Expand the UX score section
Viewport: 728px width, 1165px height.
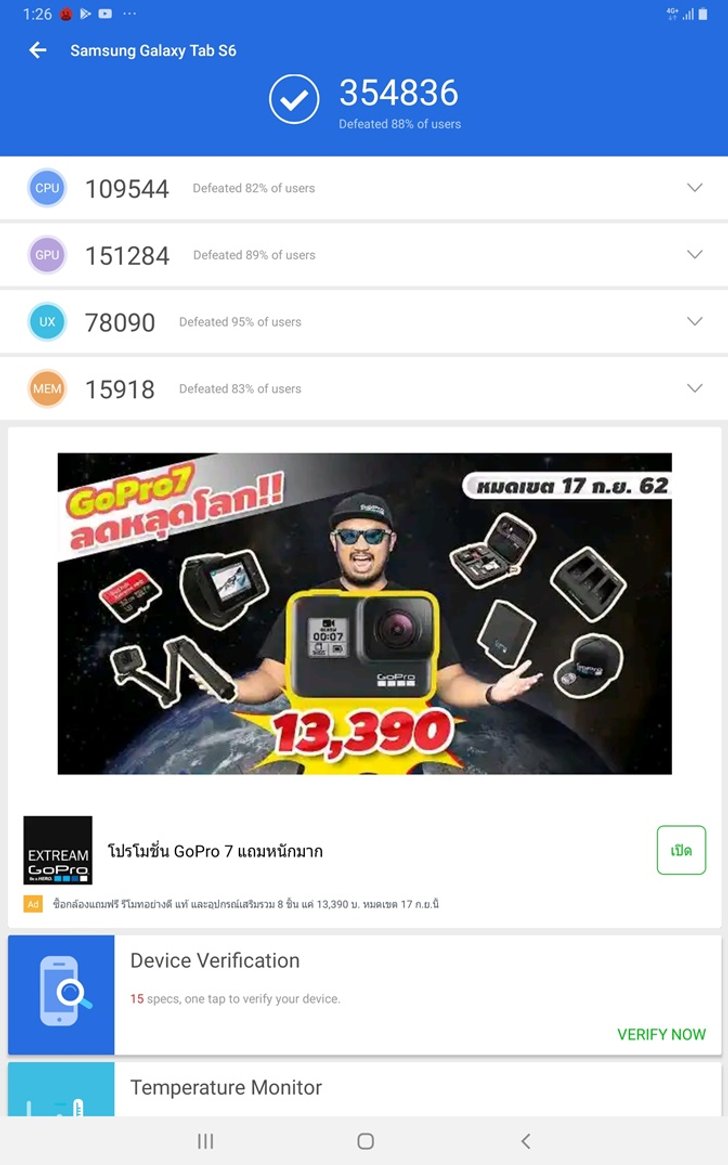[x=695, y=322]
